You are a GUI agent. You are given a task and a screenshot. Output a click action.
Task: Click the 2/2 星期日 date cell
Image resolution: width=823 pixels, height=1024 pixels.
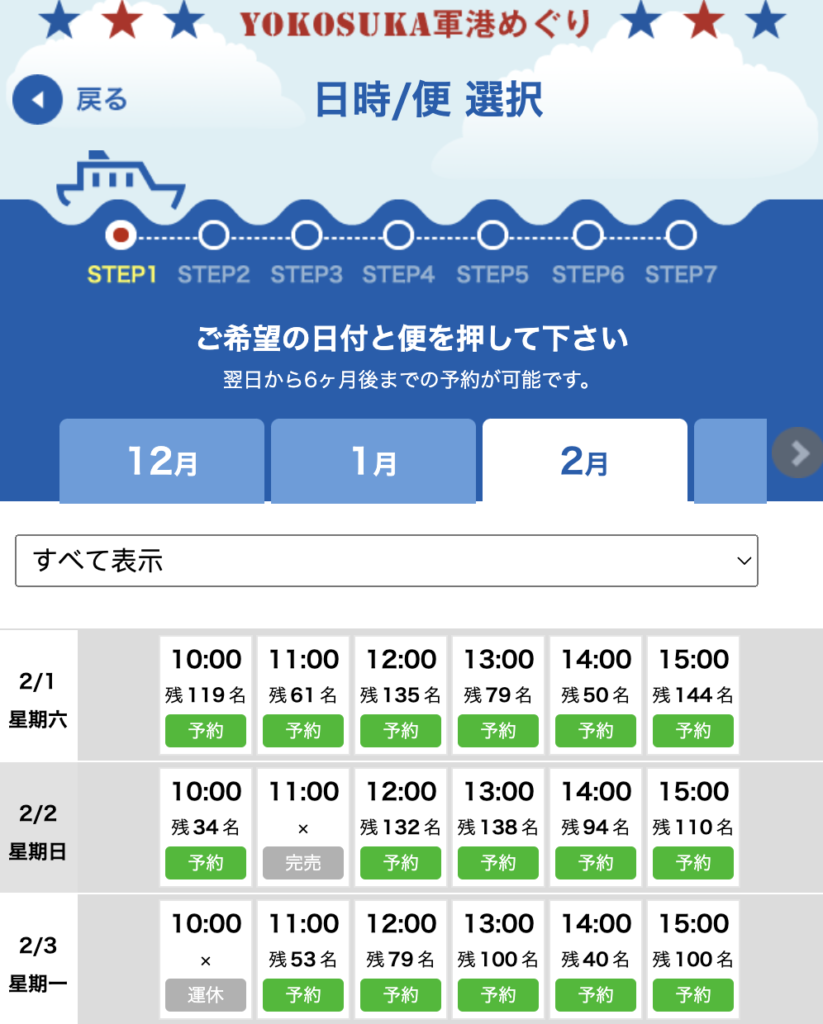pos(40,824)
